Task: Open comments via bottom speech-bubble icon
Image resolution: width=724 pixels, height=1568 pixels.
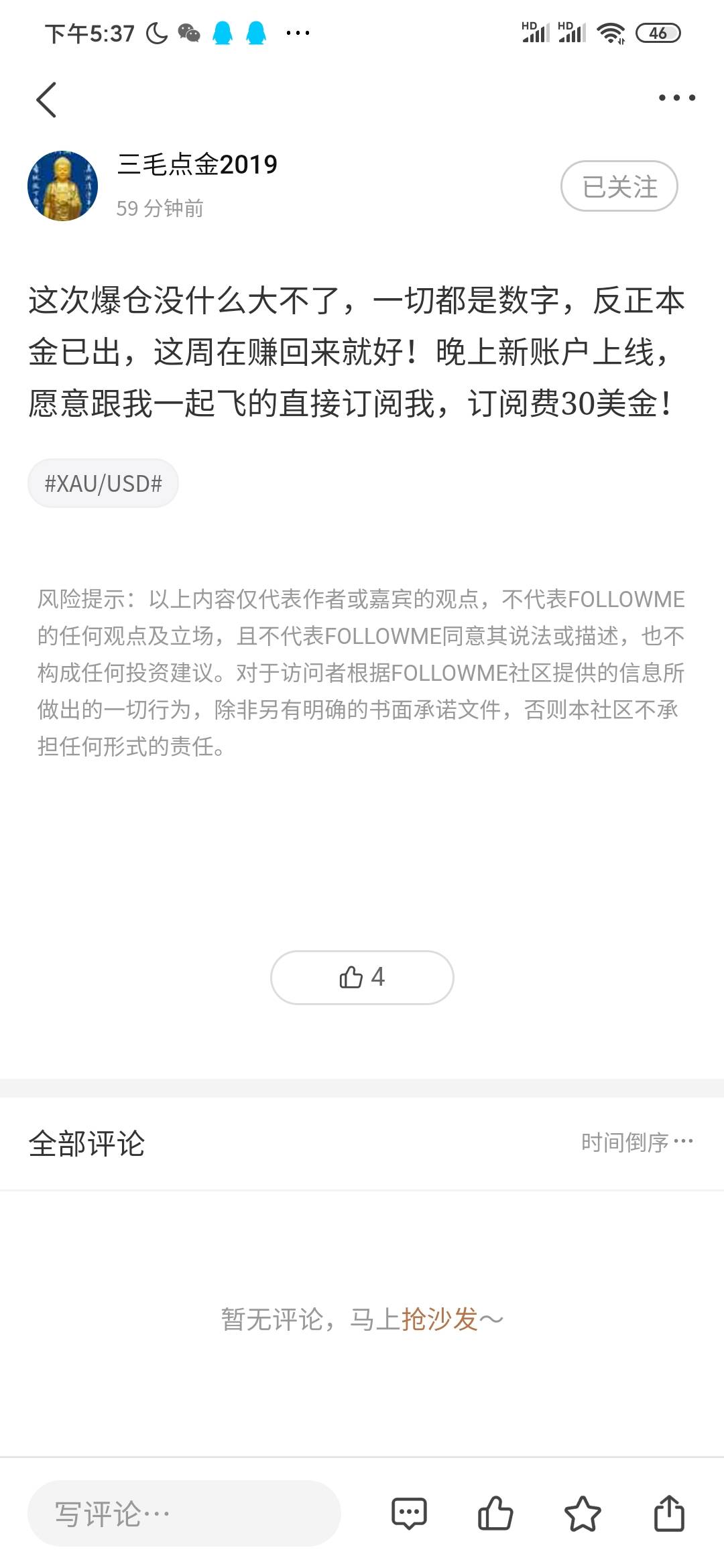Action: tap(409, 1514)
